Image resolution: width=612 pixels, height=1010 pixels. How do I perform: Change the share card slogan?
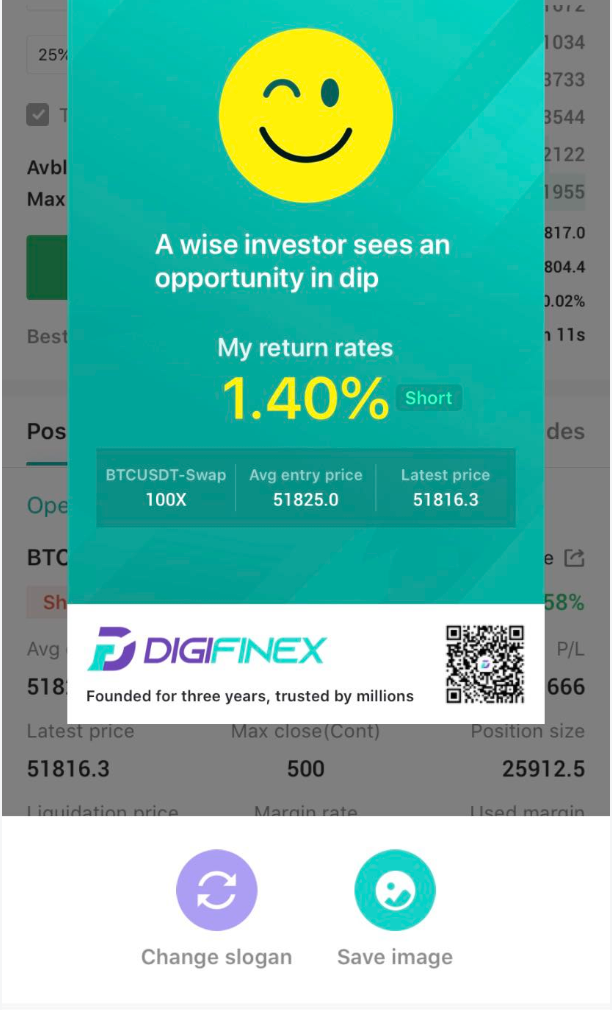216,890
